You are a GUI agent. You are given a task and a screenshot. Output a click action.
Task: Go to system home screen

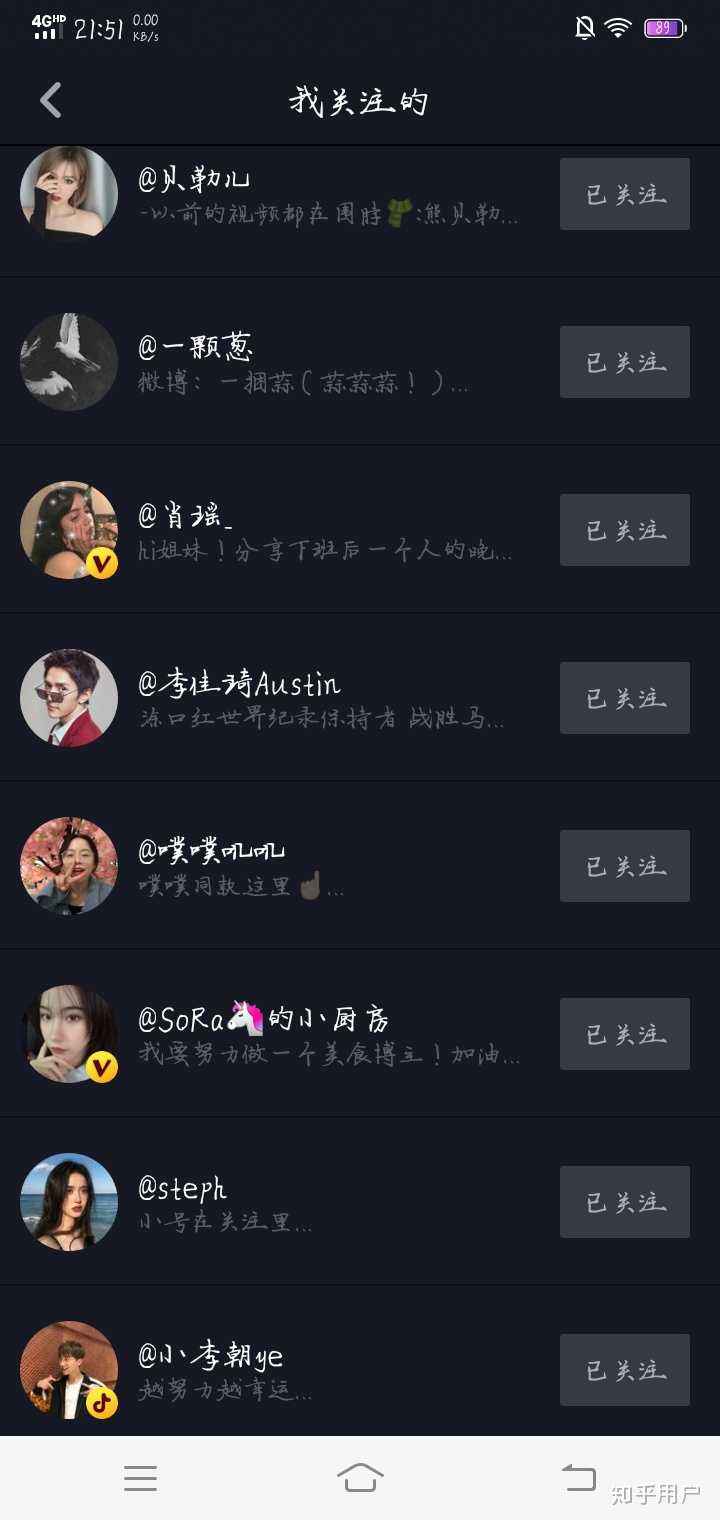coord(360,1477)
